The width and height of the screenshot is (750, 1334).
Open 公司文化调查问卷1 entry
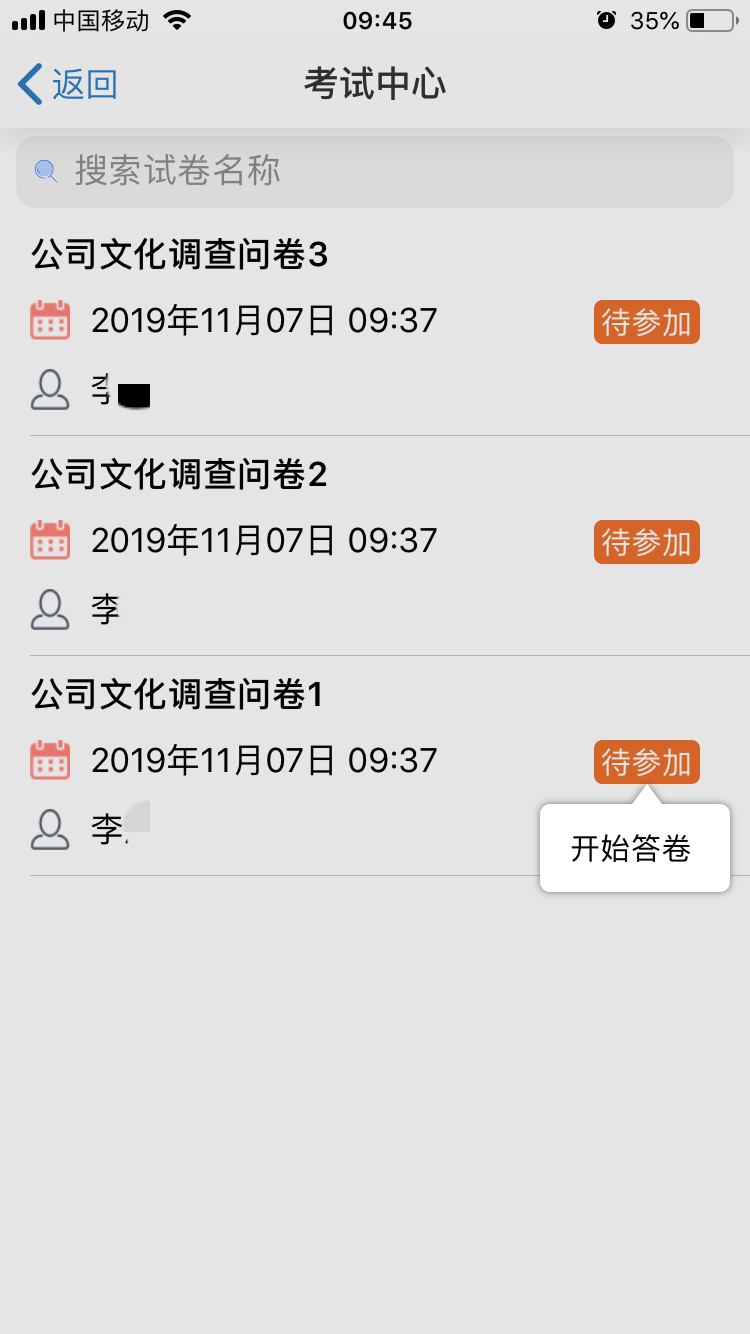click(375, 766)
